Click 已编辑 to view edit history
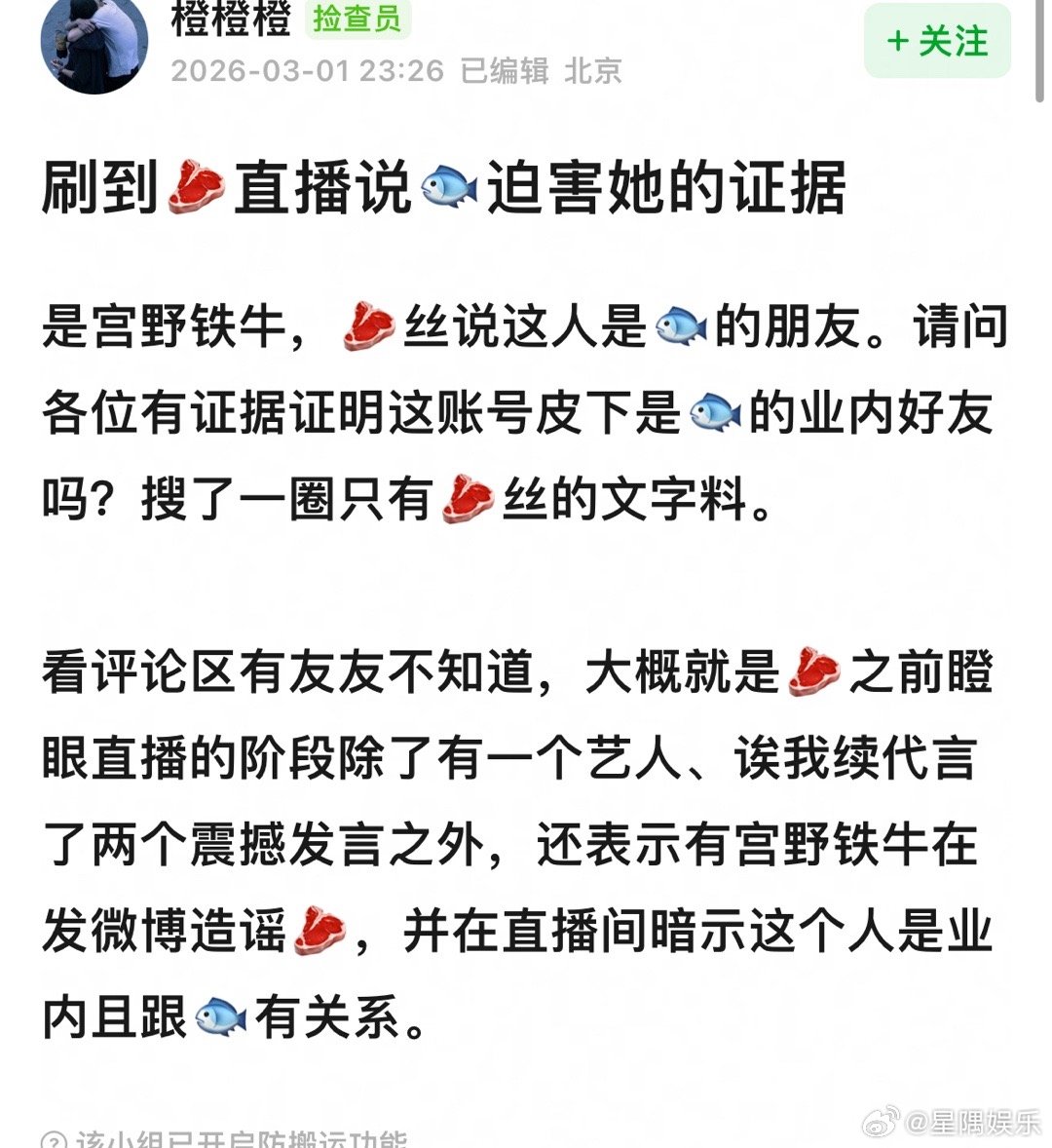Image resolution: width=1052 pixels, height=1148 pixels. pyautogui.click(x=507, y=70)
